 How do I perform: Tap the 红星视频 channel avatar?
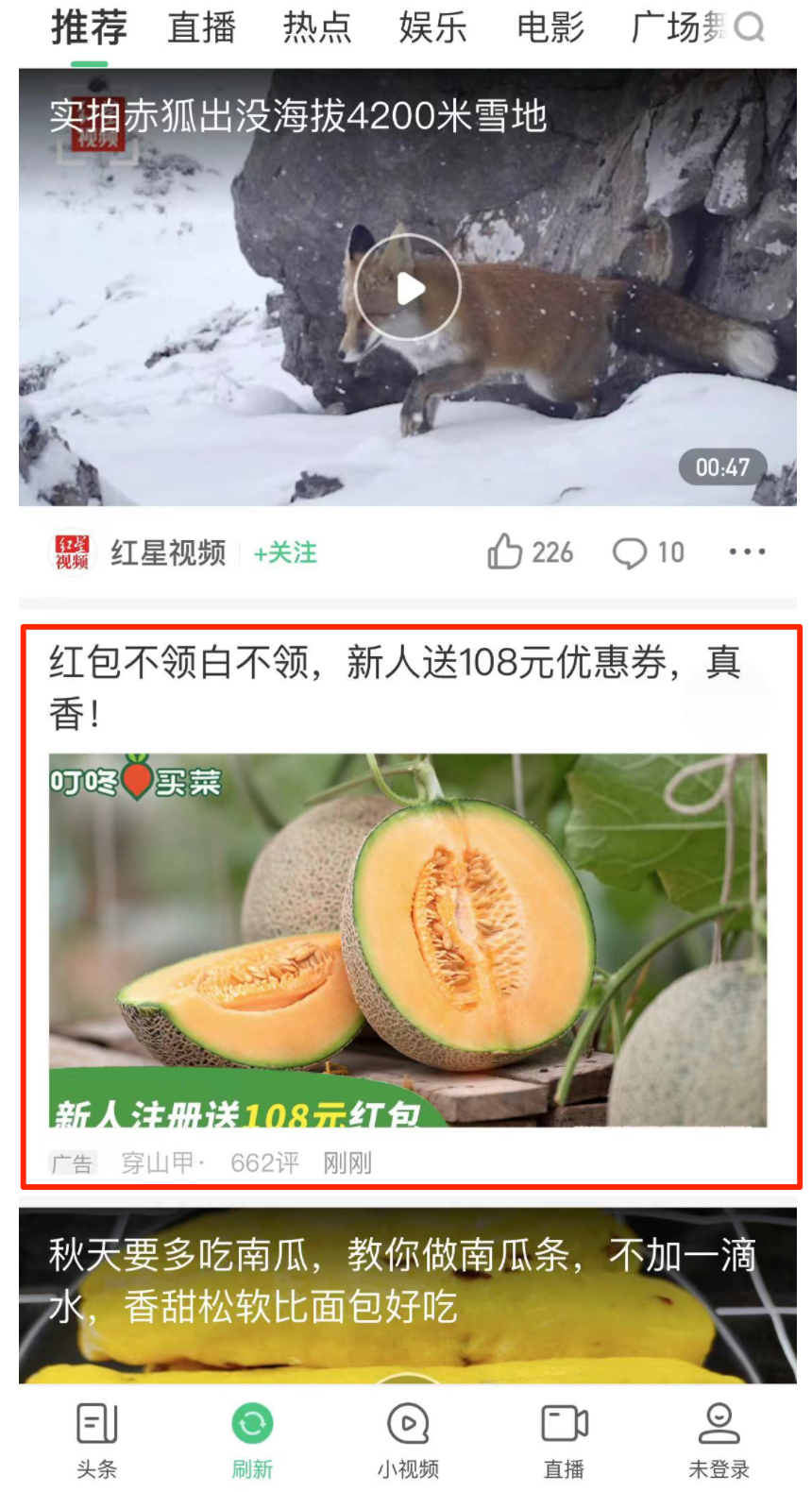[x=69, y=552]
